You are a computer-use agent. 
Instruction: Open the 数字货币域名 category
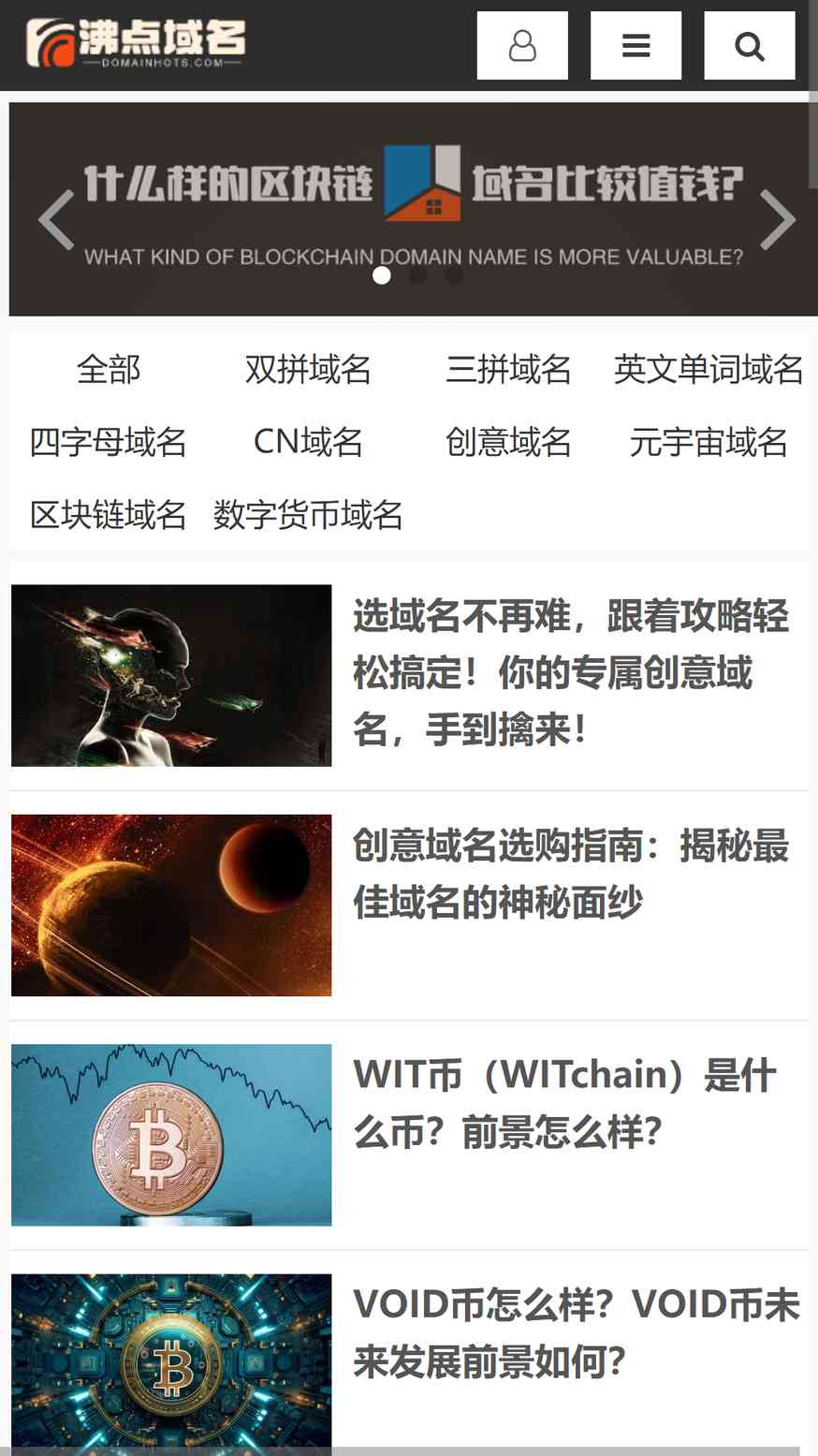pos(308,515)
